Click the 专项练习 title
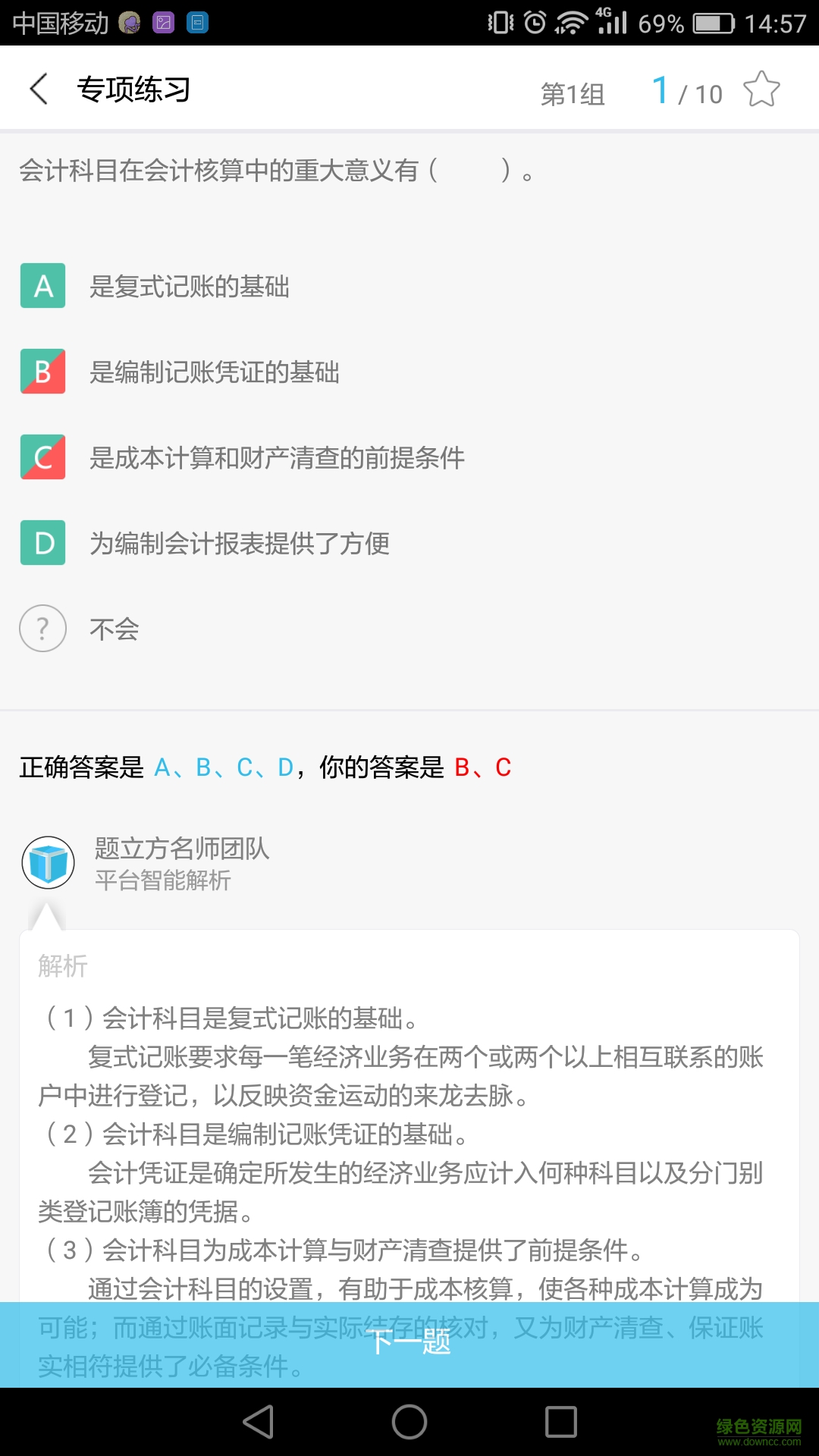 tap(135, 88)
